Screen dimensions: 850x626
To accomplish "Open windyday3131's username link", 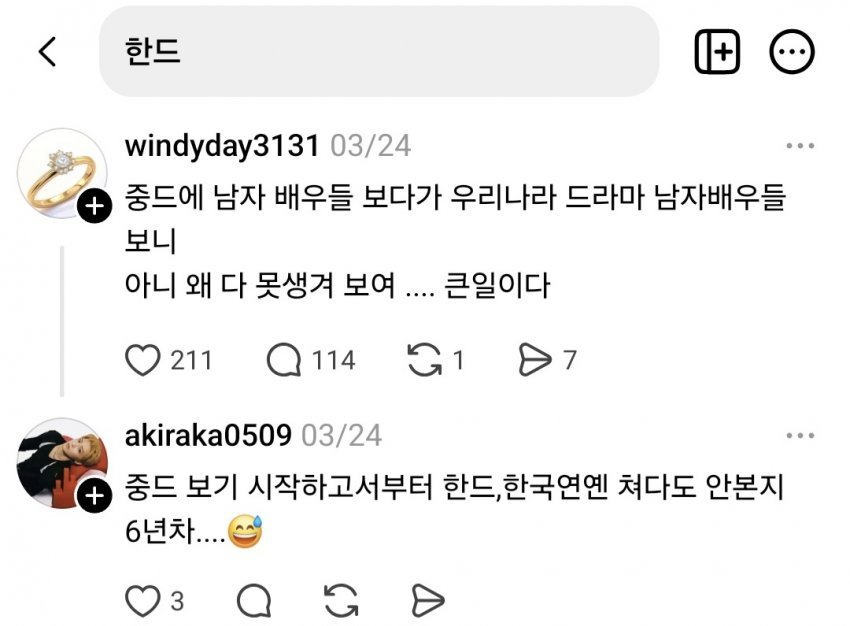I will tap(222, 146).
